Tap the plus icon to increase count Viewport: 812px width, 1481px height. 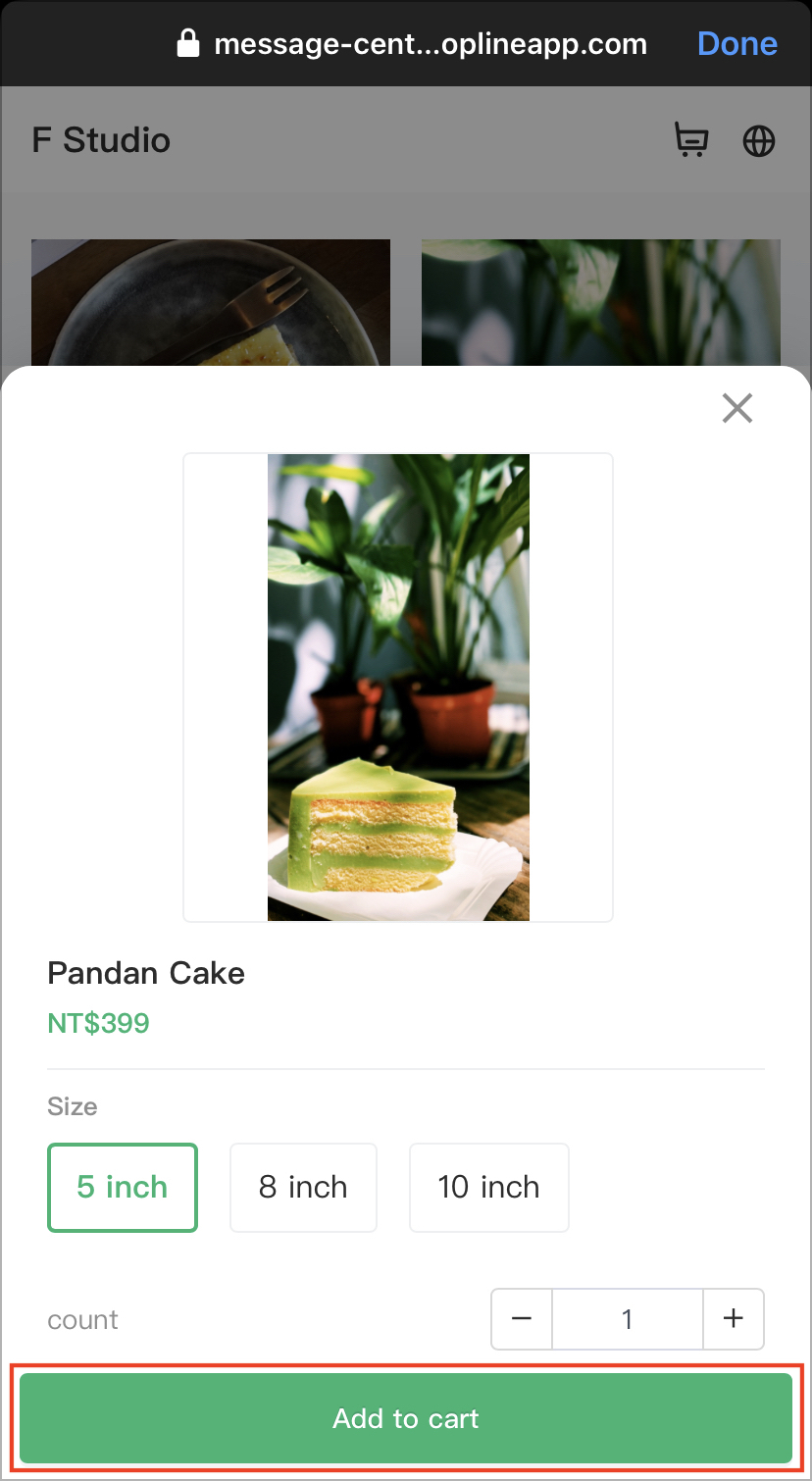tap(734, 1319)
